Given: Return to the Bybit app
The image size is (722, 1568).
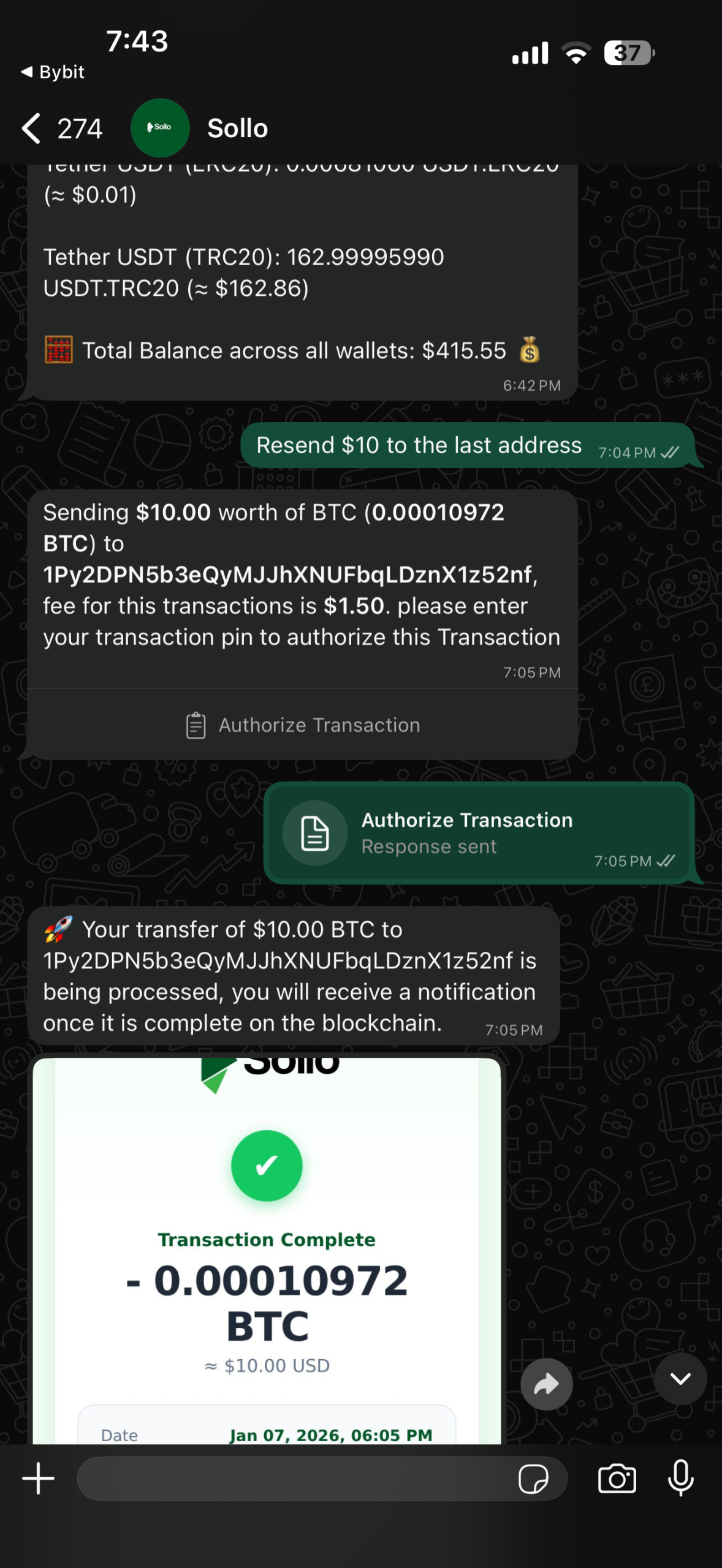Looking at the screenshot, I should pyautogui.click(x=53, y=72).
